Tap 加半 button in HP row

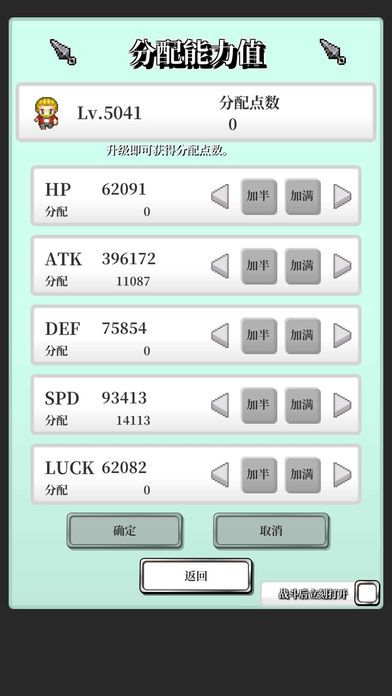point(259,196)
